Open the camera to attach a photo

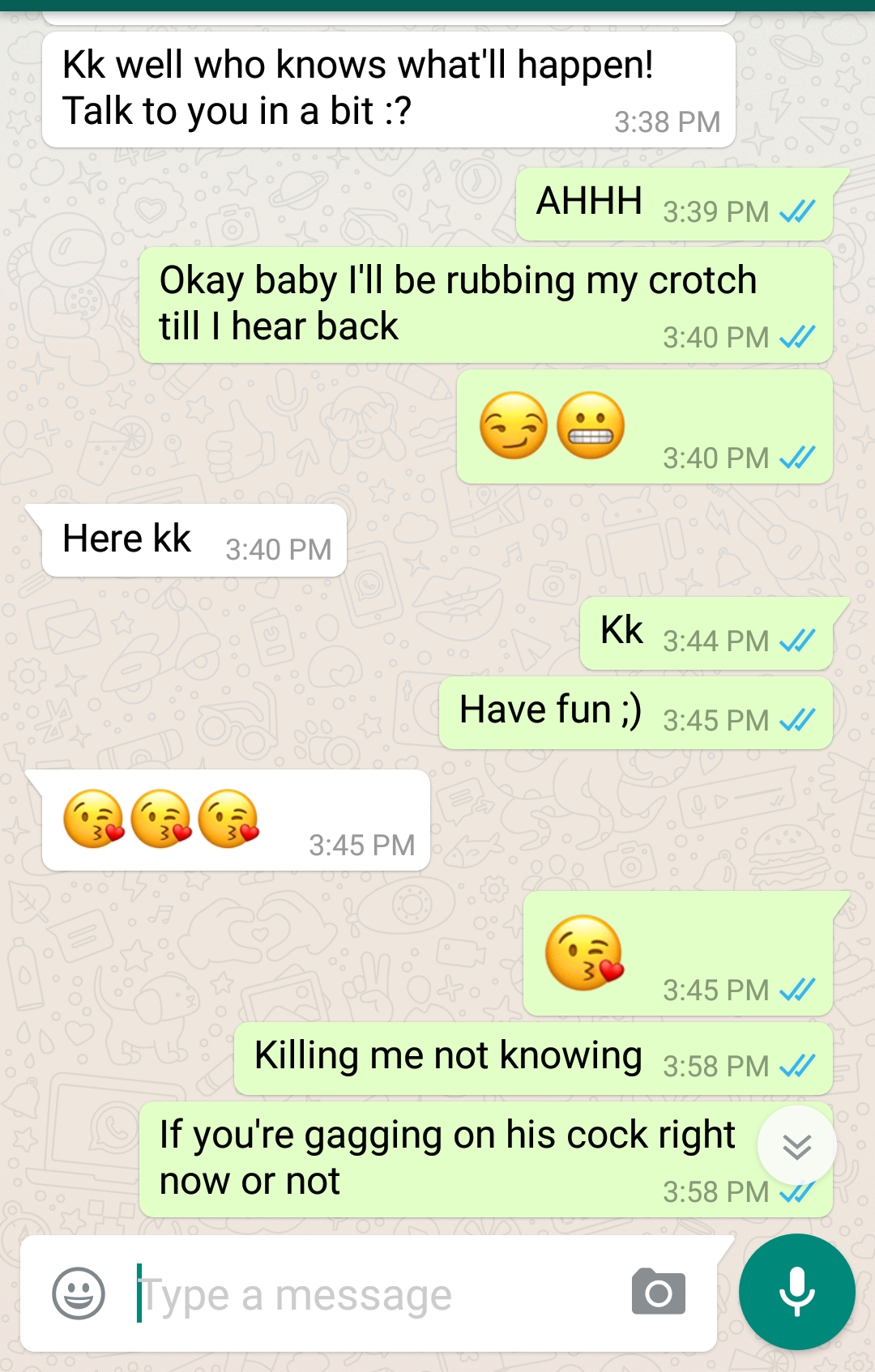659,1292
